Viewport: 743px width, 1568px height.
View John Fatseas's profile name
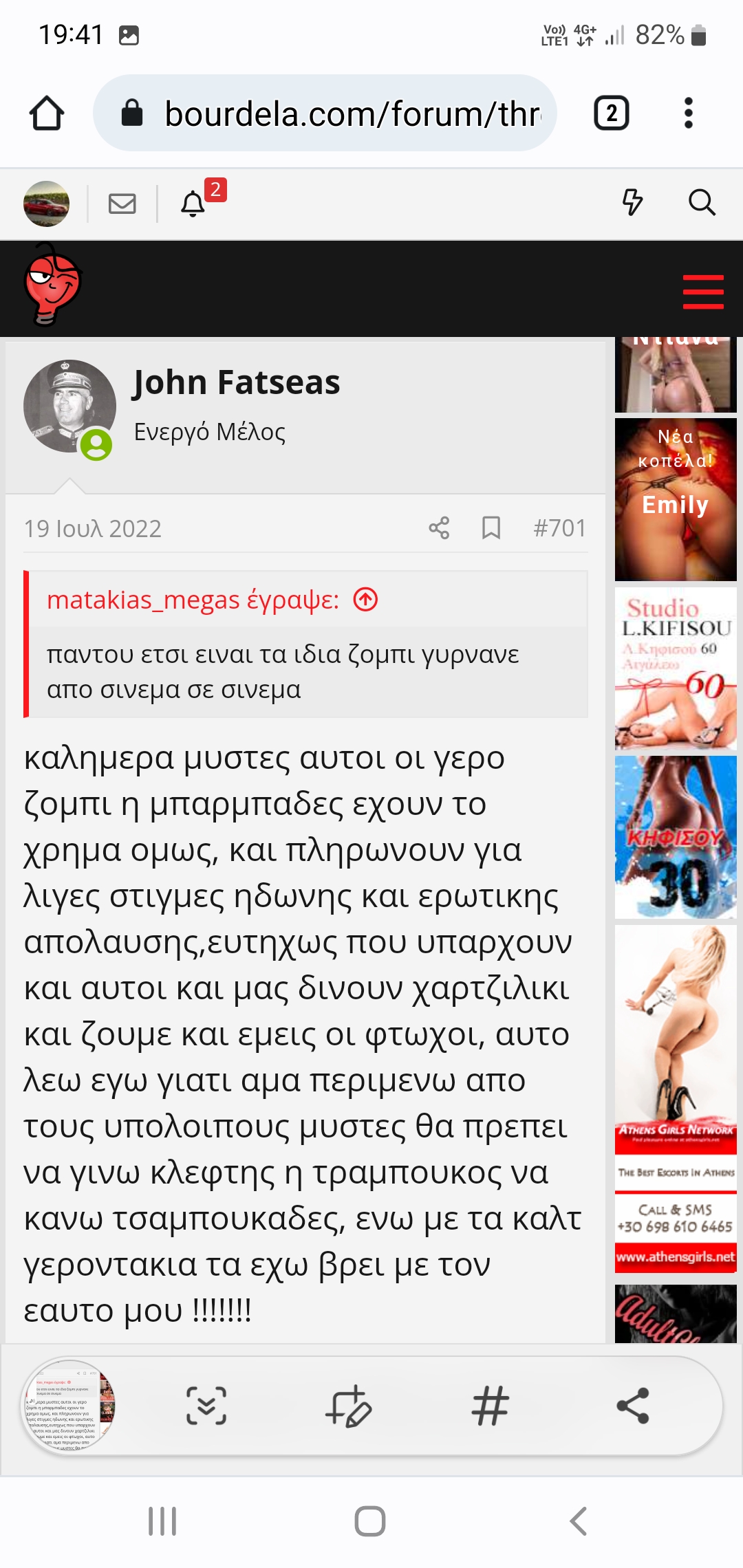pos(237,382)
